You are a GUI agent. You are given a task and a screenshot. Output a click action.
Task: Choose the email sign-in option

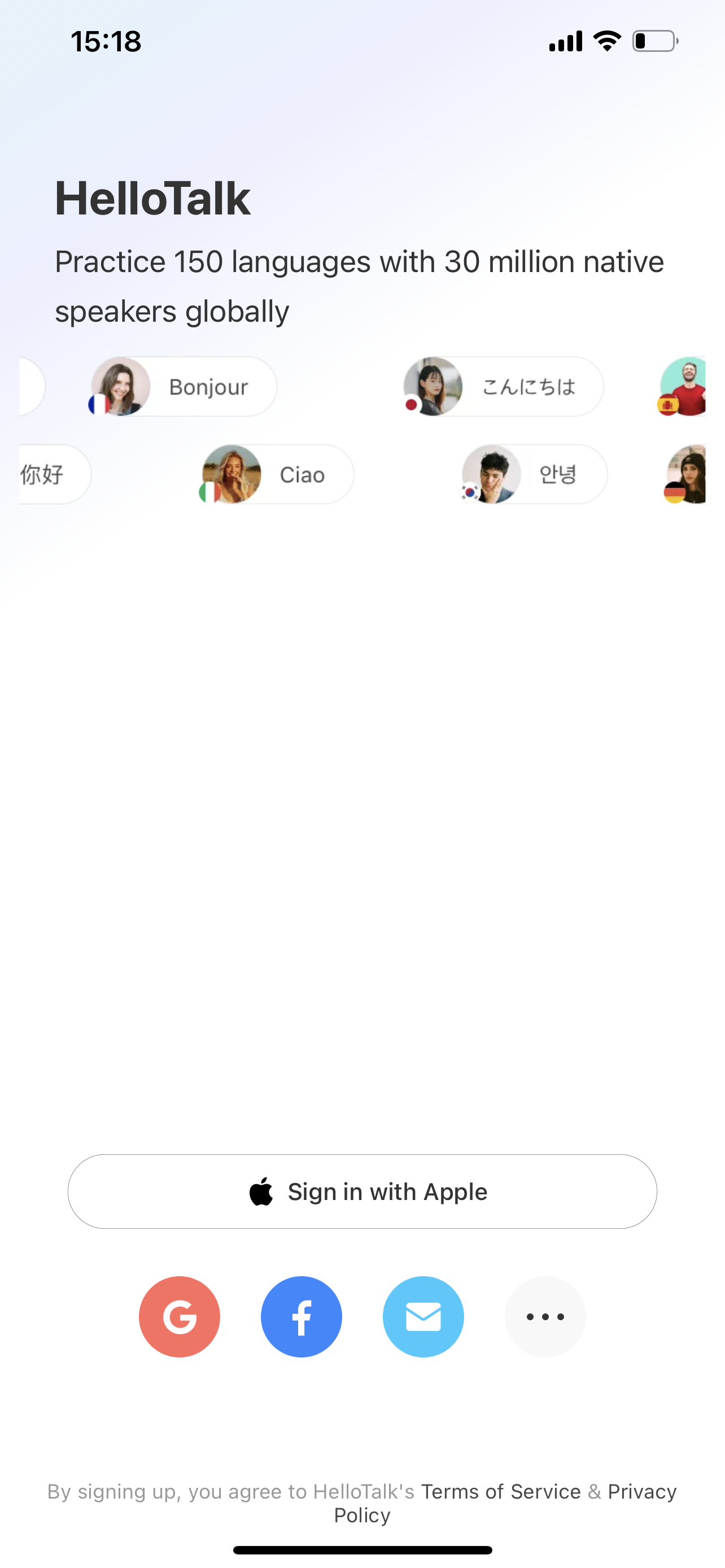click(x=423, y=1317)
